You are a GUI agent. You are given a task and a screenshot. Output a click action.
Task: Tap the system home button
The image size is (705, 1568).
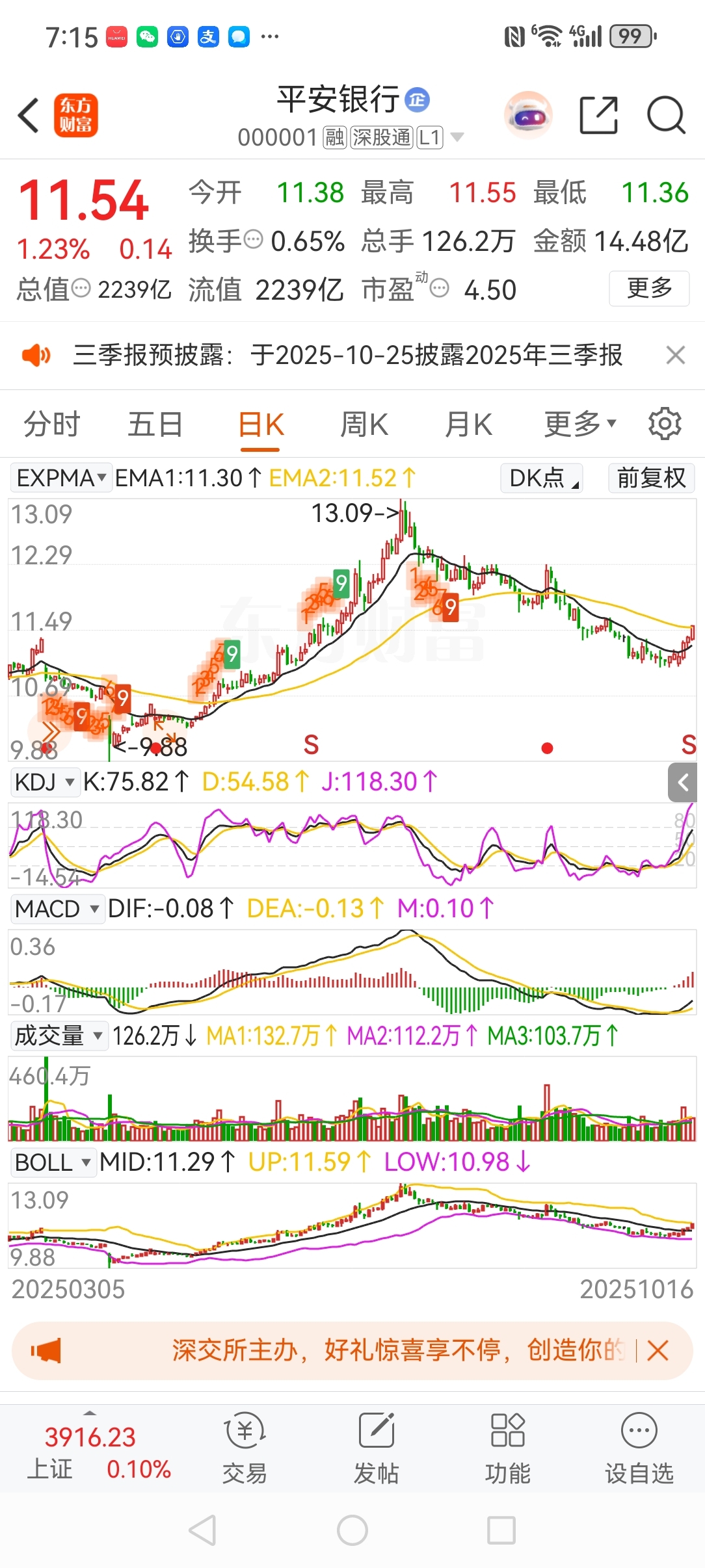[x=352, y=1530]
